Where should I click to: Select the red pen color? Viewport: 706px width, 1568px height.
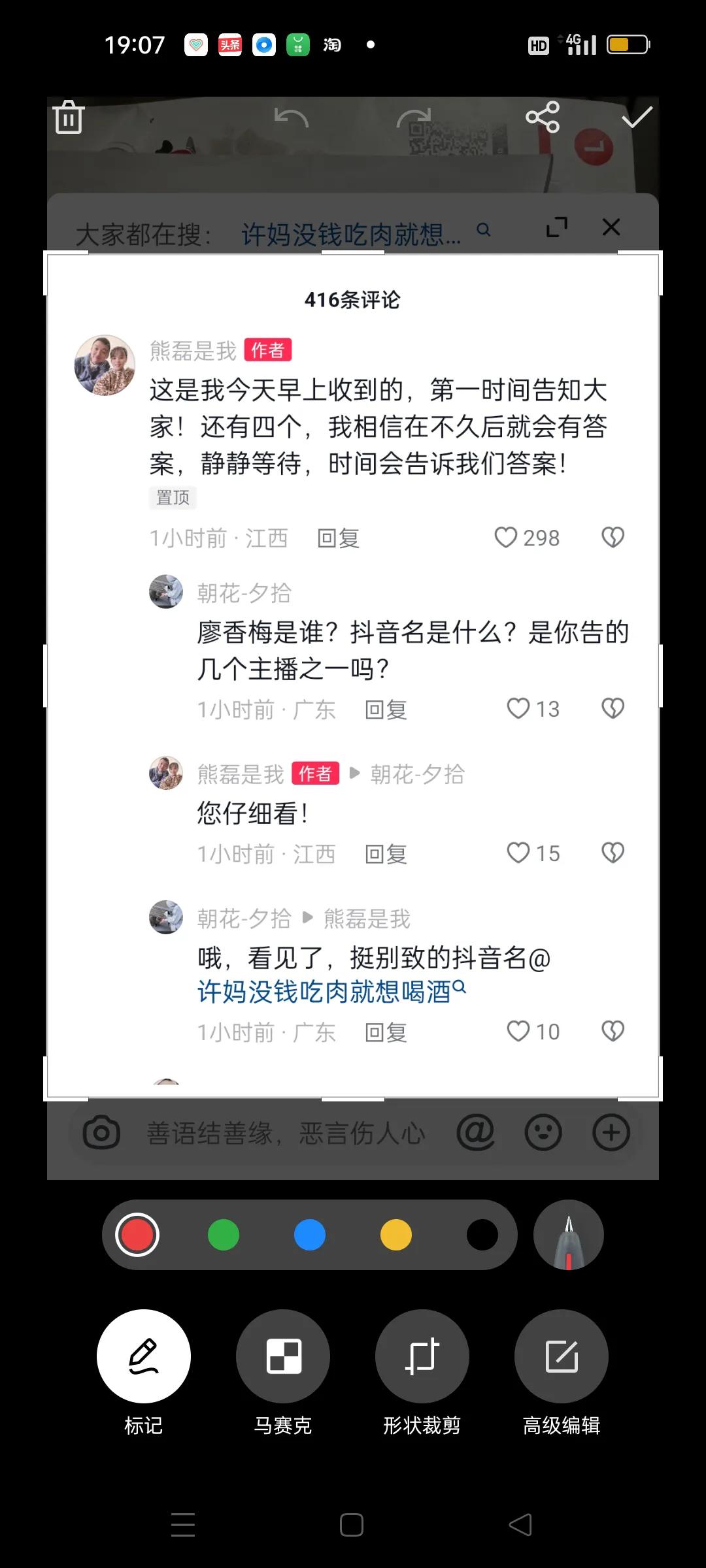pyautogui.click(x=137, y=1235)
